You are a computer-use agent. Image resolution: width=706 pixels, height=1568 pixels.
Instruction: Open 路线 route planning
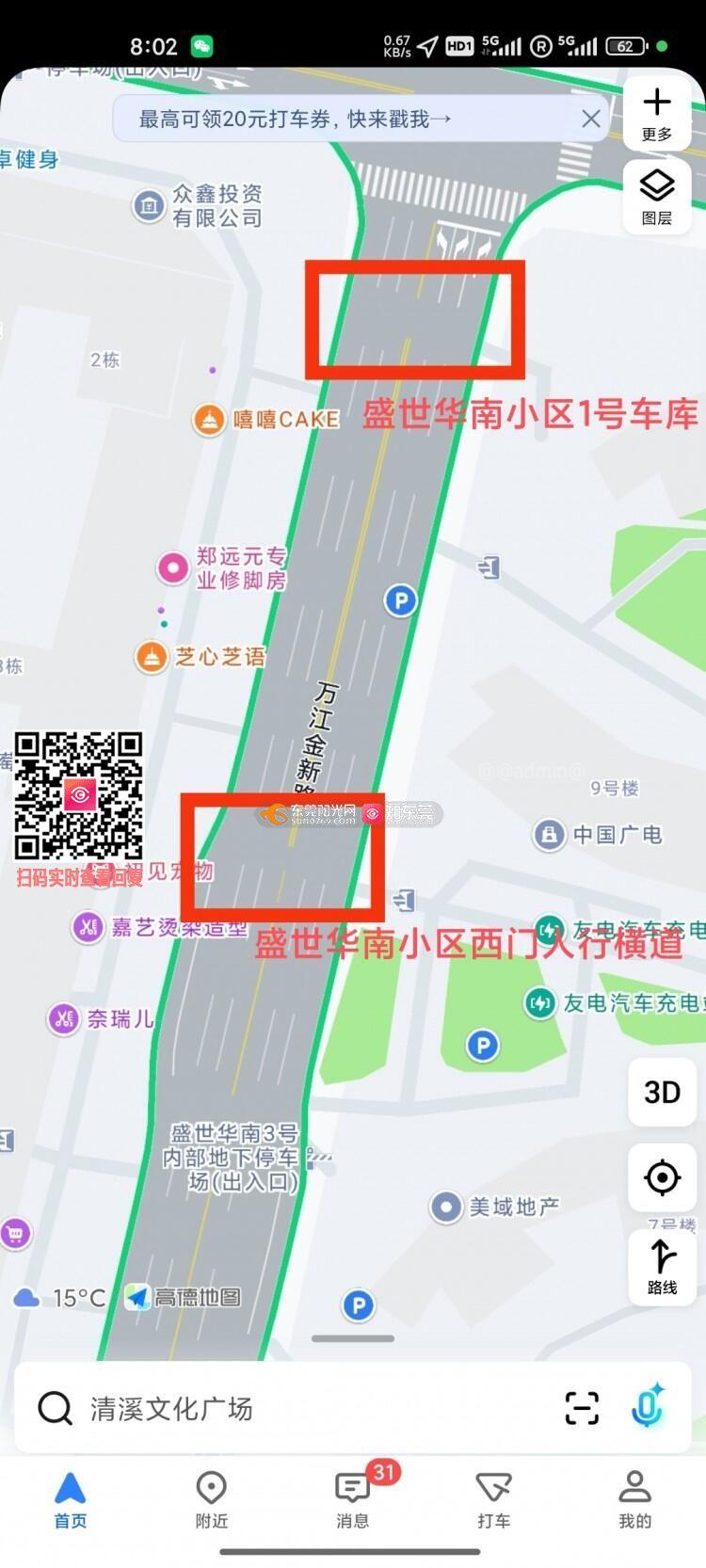(662, 1266)
